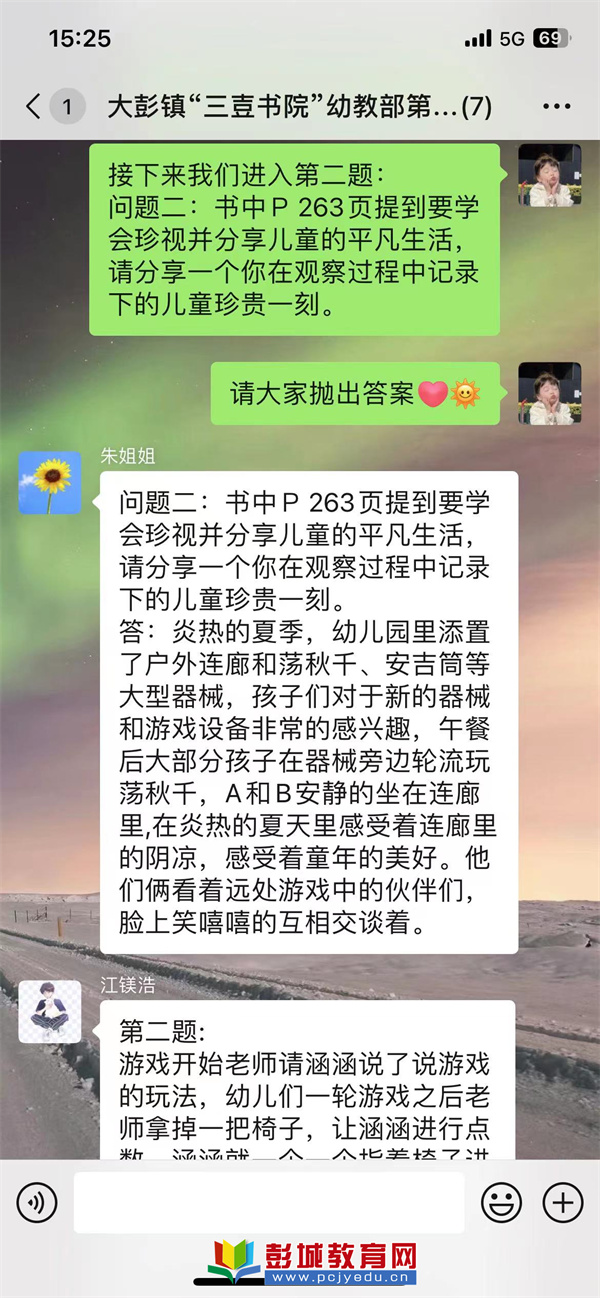Open the emoji sticker panel

[x=501, y=1202]
